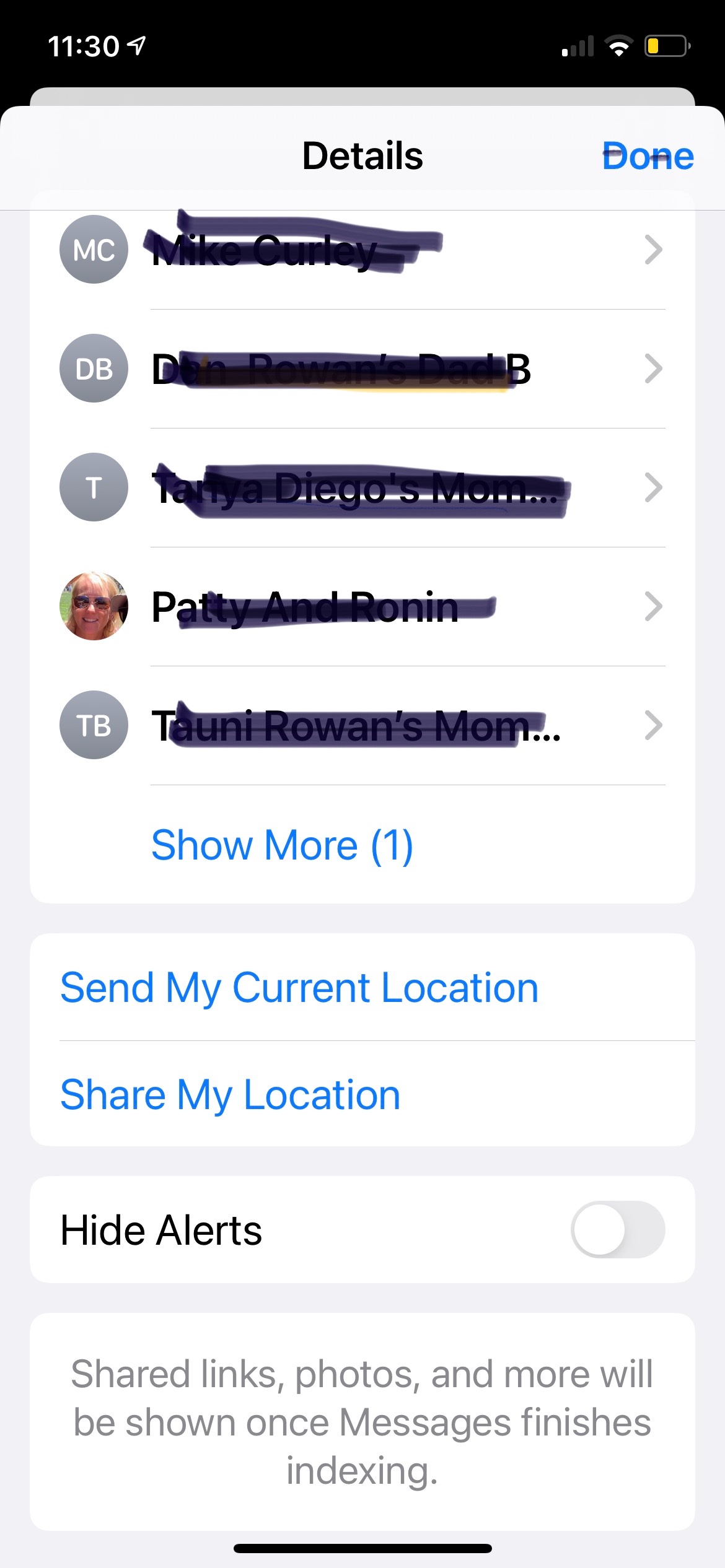This screenshot has width=725, height=1568.
Task: Select Send My Current Location
Action: tap(299, 988)
